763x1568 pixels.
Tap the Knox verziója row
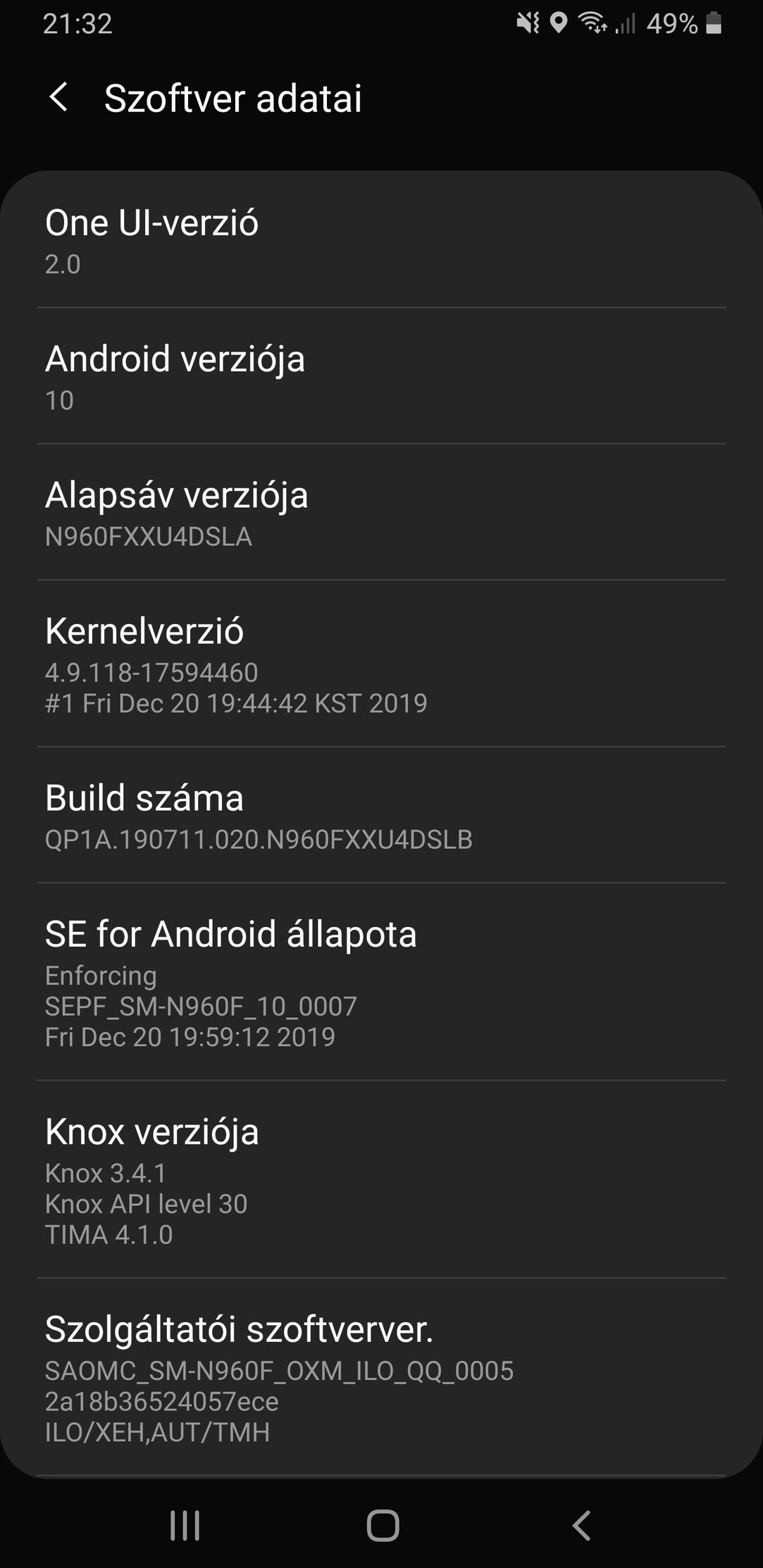coord(381,1180)
